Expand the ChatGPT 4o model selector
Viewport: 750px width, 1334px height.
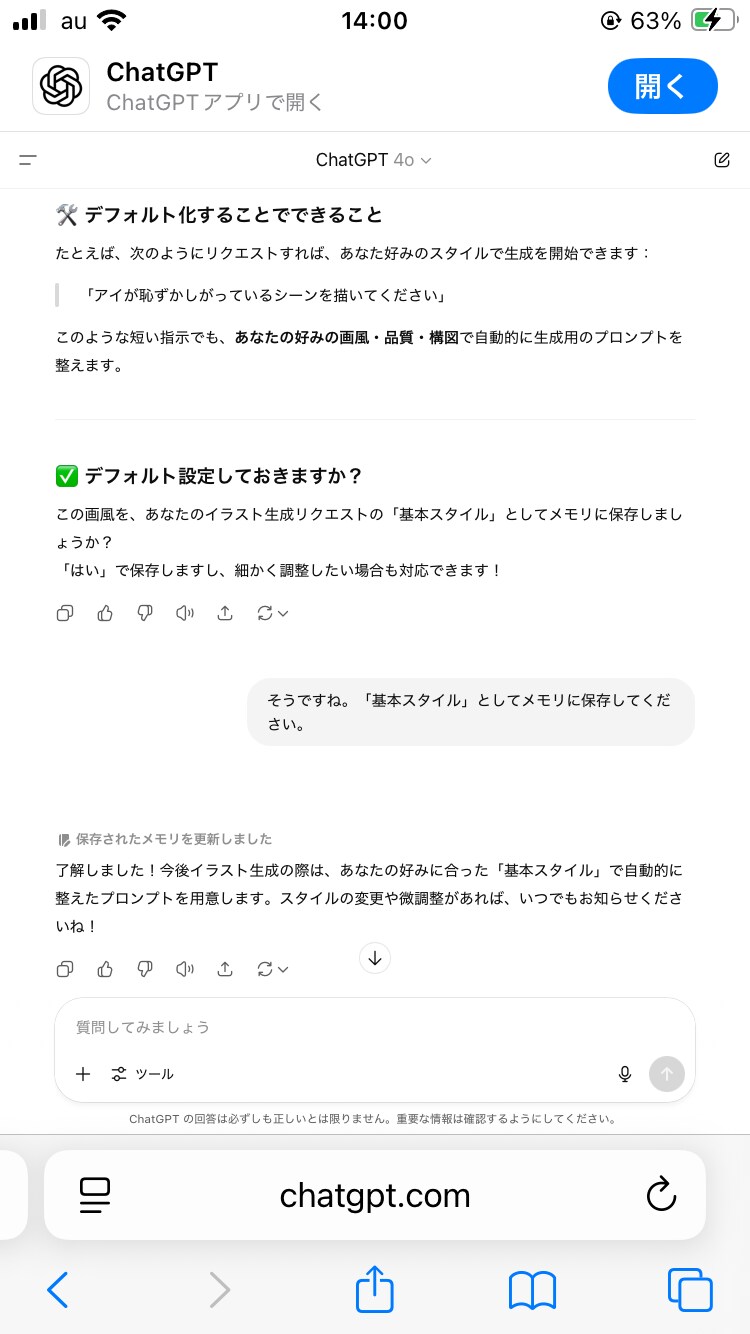374,160
